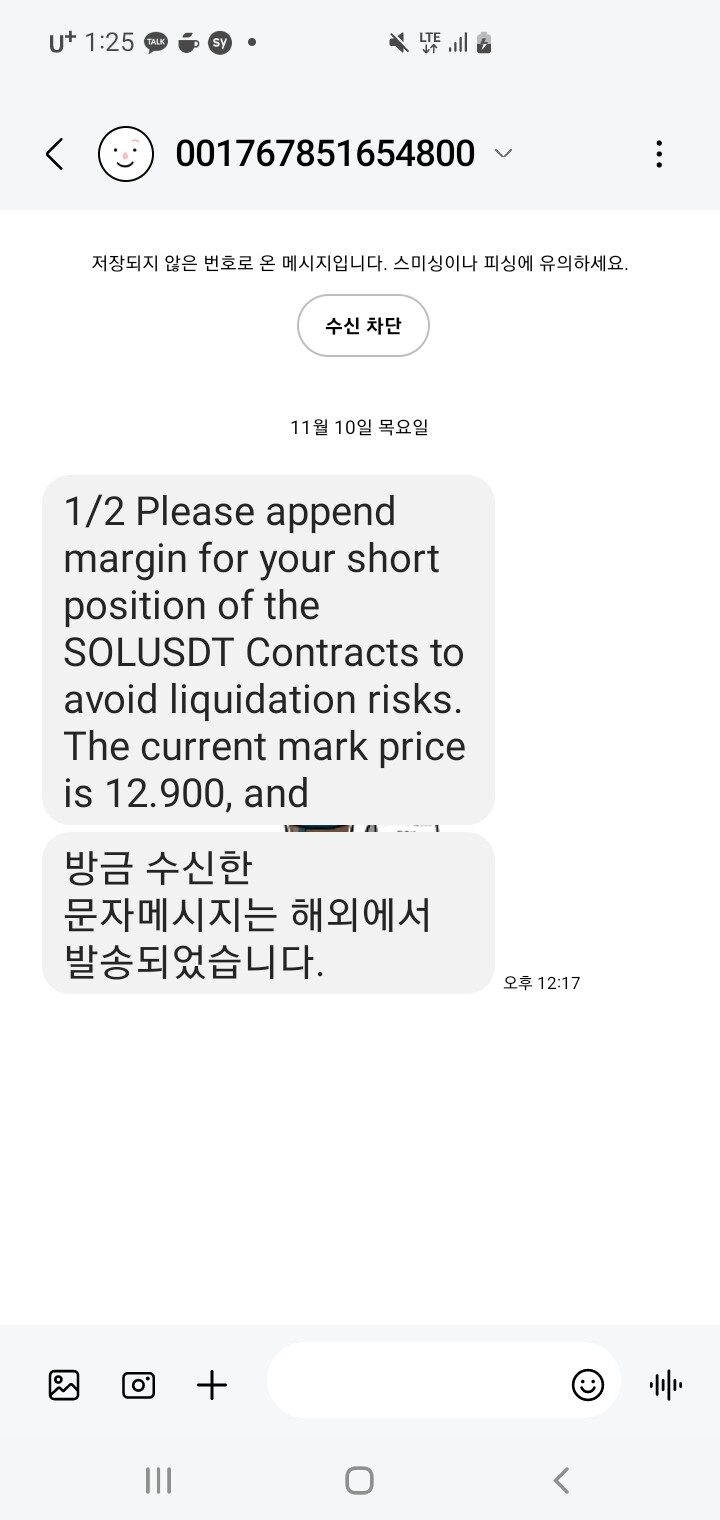The image size is (720, 1520).
Task: Expand the sender number dropdown chevron
Action: point(503,153)
